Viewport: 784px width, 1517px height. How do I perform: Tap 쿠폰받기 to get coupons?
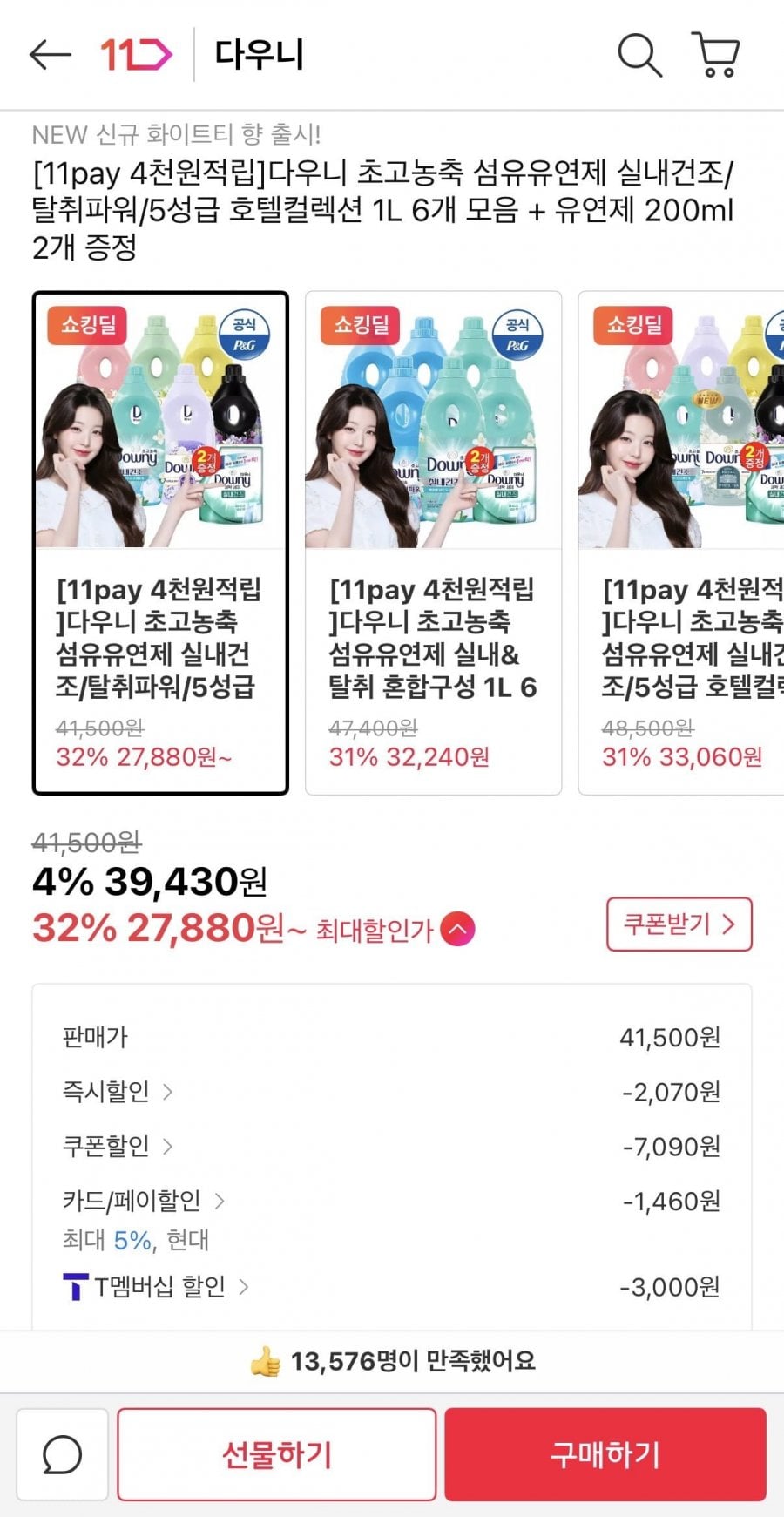[679, 924]
